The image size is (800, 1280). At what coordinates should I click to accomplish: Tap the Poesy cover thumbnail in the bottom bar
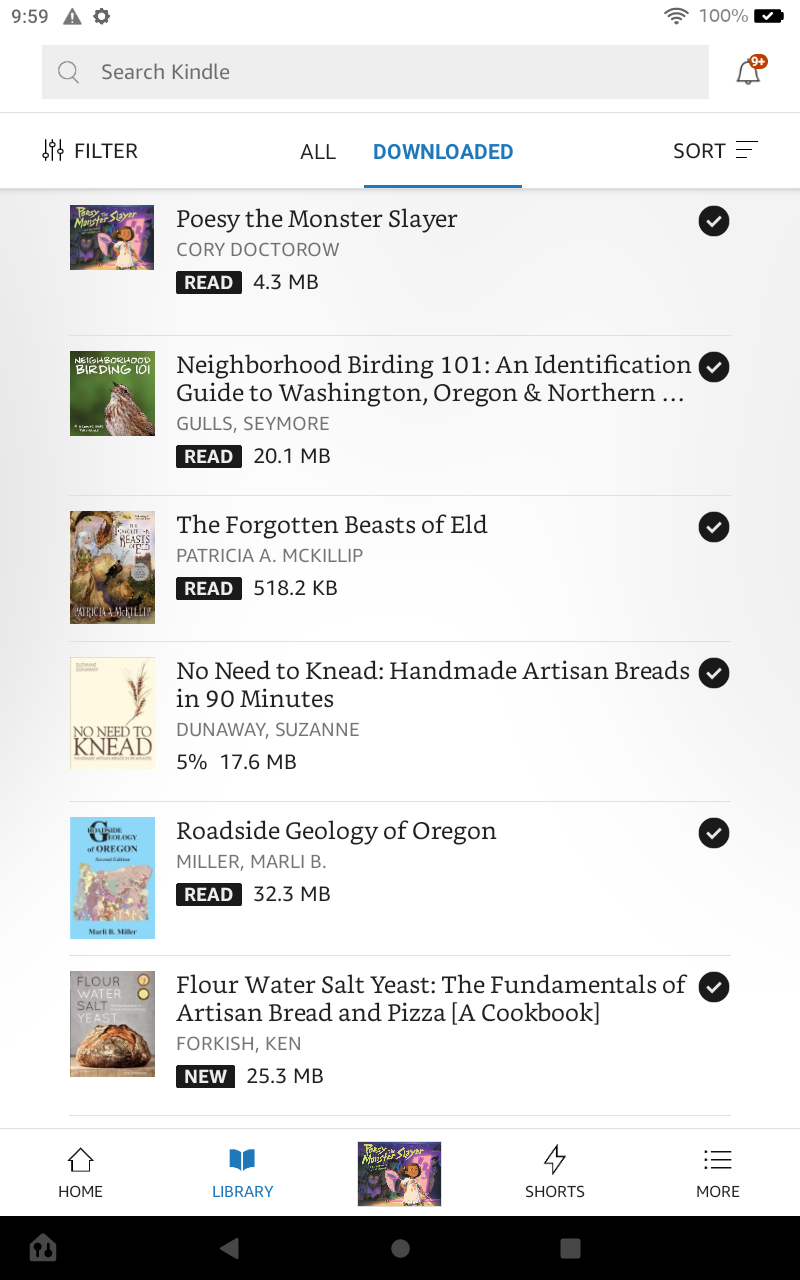click(399, 1172)
